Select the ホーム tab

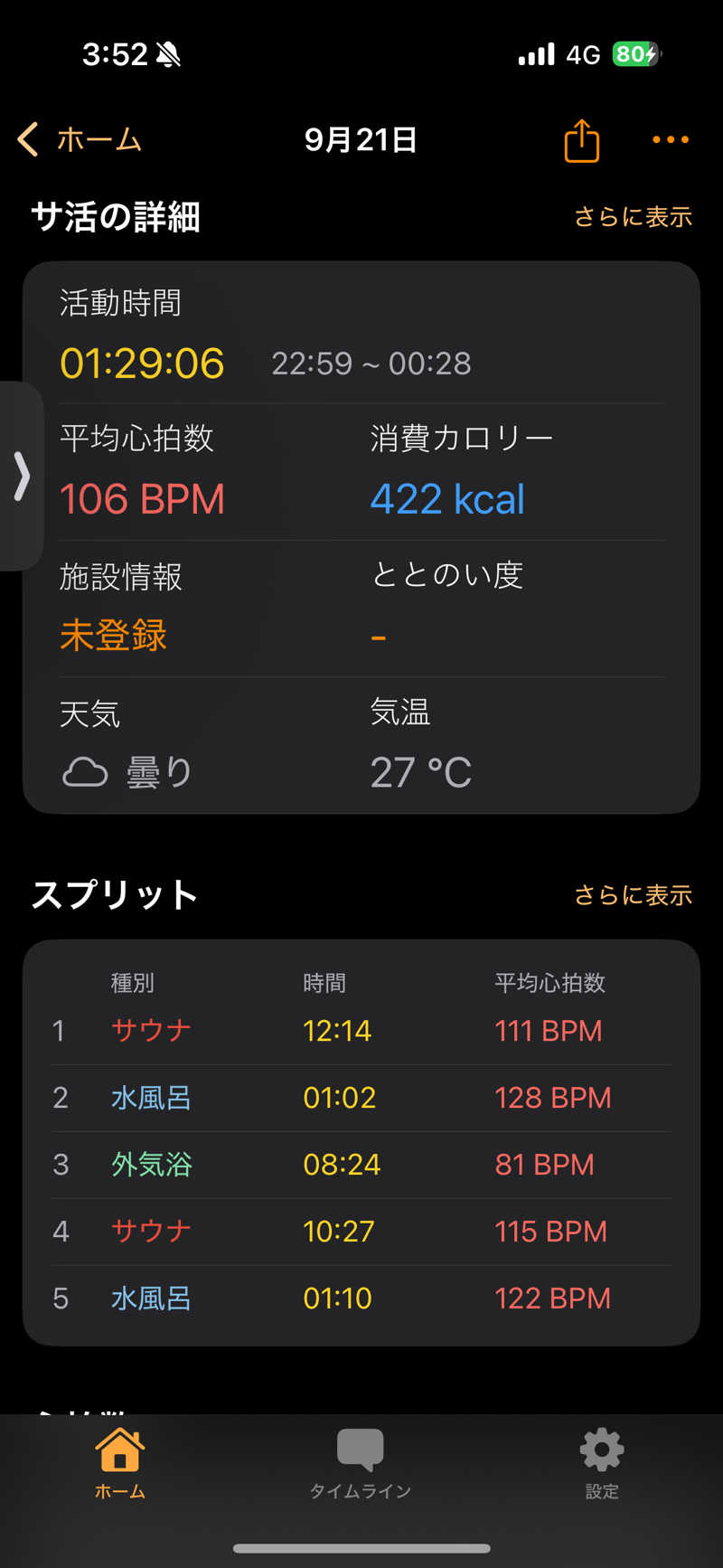coord(120,1464)
